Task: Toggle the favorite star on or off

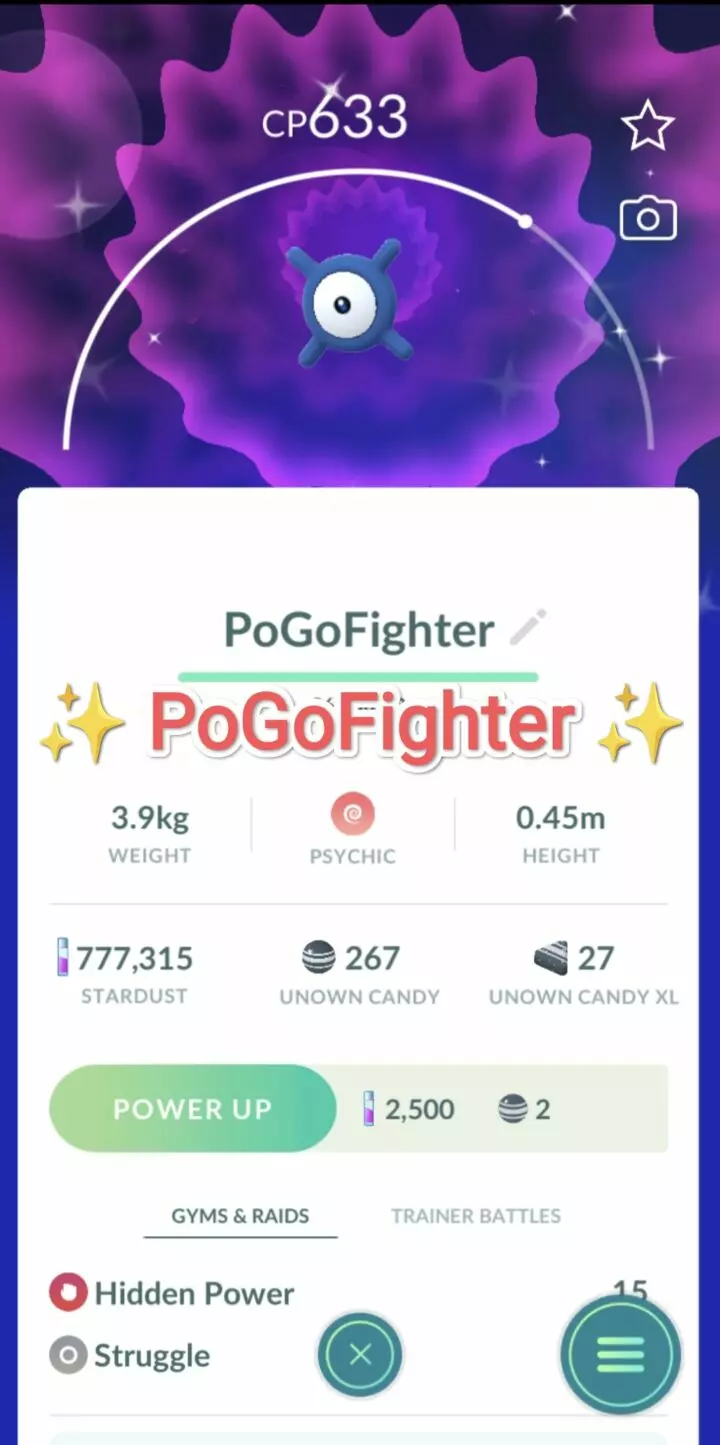Action: 648,125
